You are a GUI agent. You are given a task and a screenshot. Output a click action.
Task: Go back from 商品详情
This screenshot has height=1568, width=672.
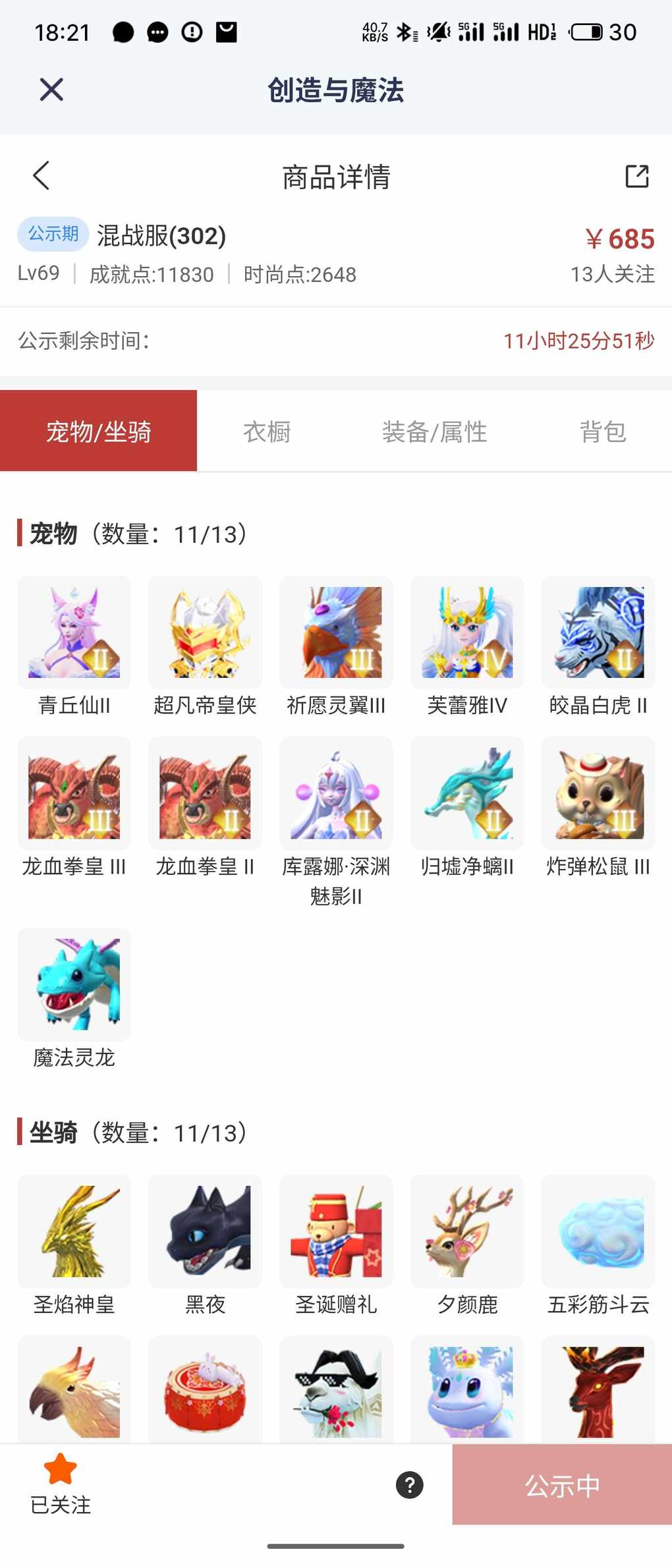tap(41, 176)
